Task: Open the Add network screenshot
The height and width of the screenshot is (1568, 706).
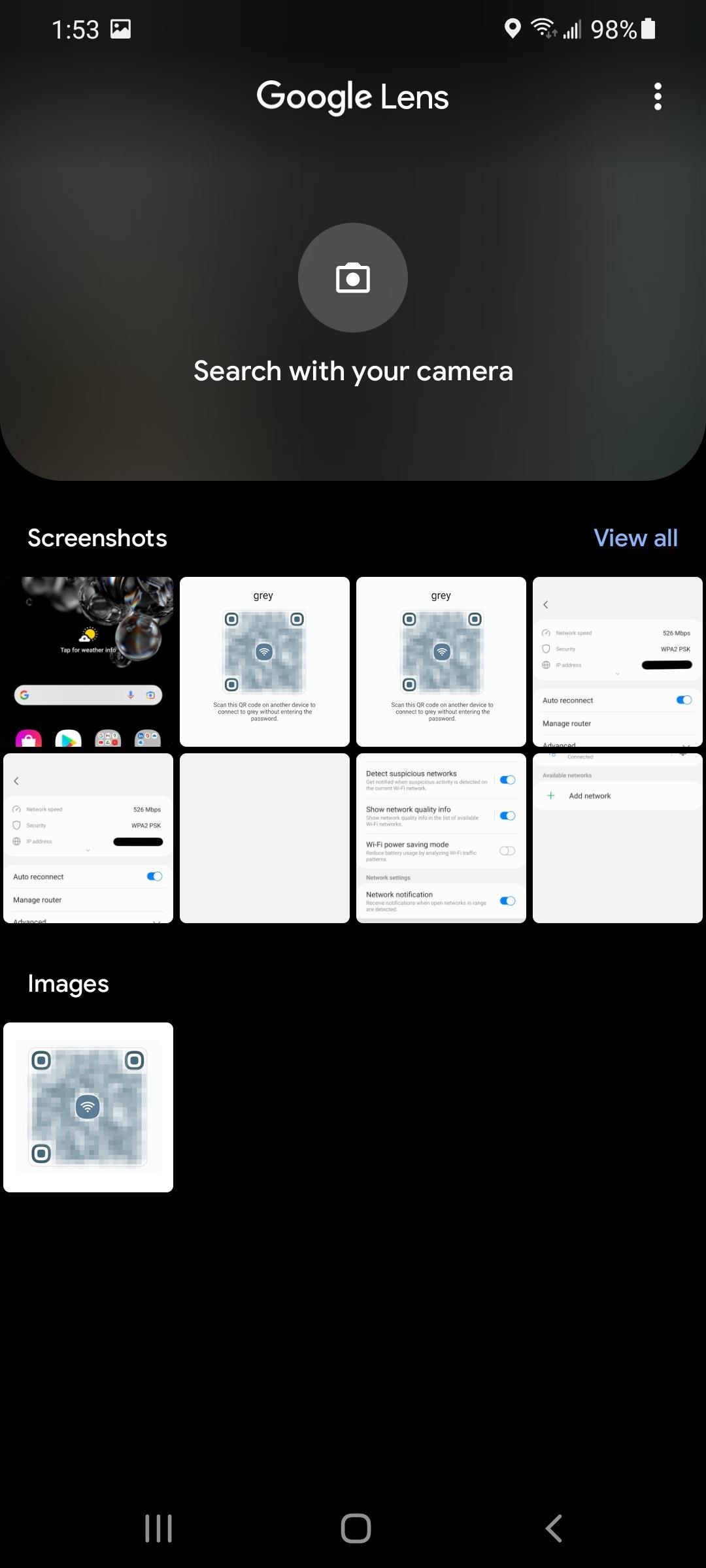Action: [x=618, y=838]
